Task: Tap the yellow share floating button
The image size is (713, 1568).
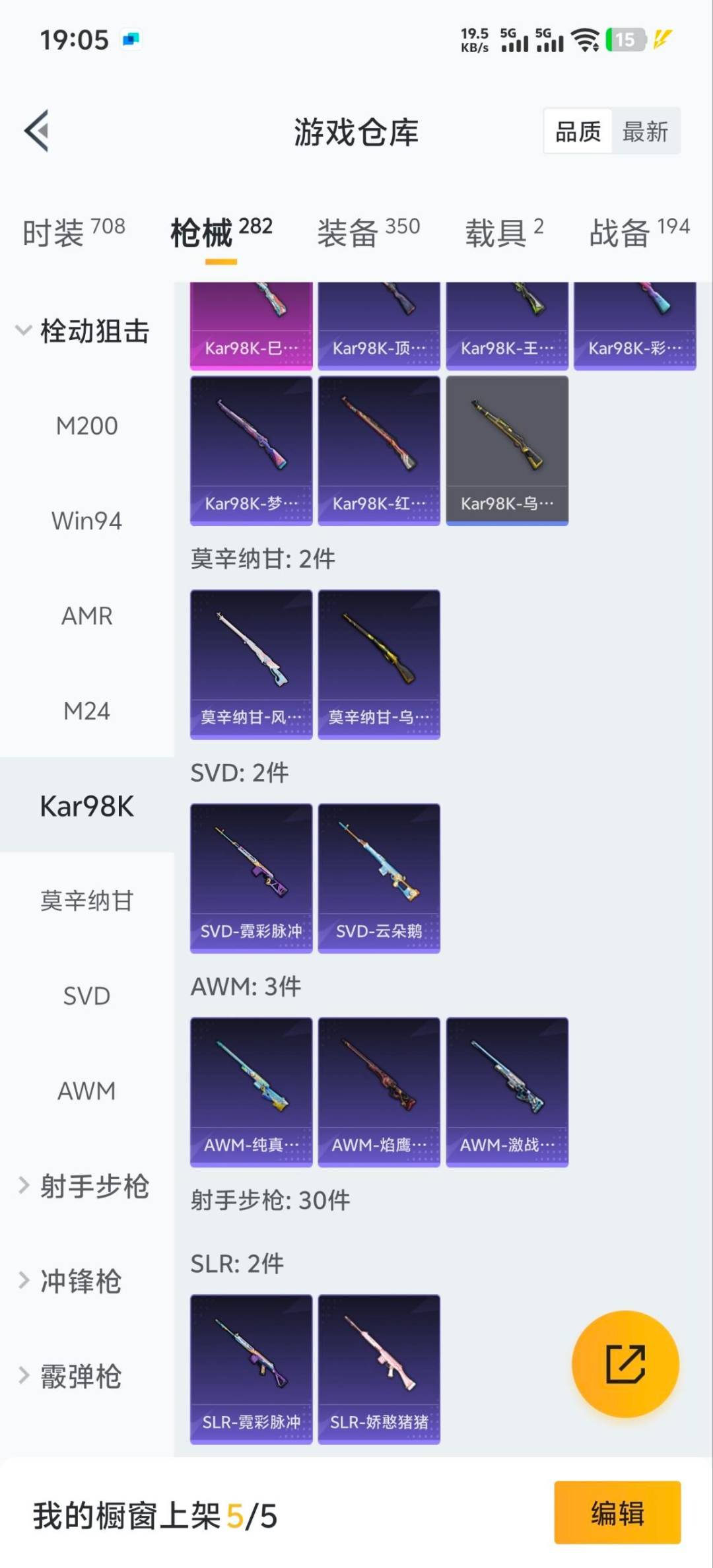Action: click(x=625, y=1364)
